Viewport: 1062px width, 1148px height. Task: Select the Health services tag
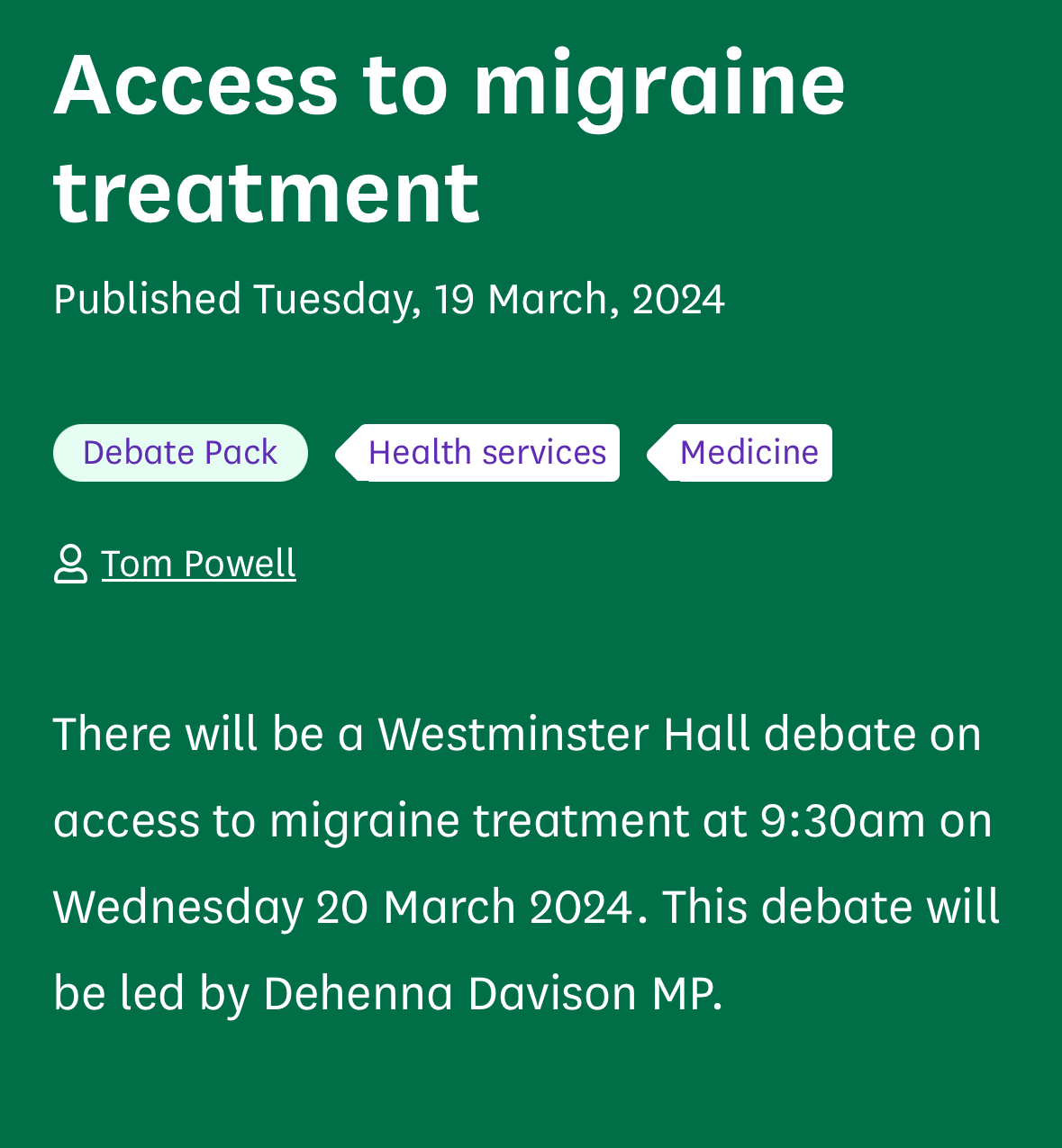[x=486, y=453]
